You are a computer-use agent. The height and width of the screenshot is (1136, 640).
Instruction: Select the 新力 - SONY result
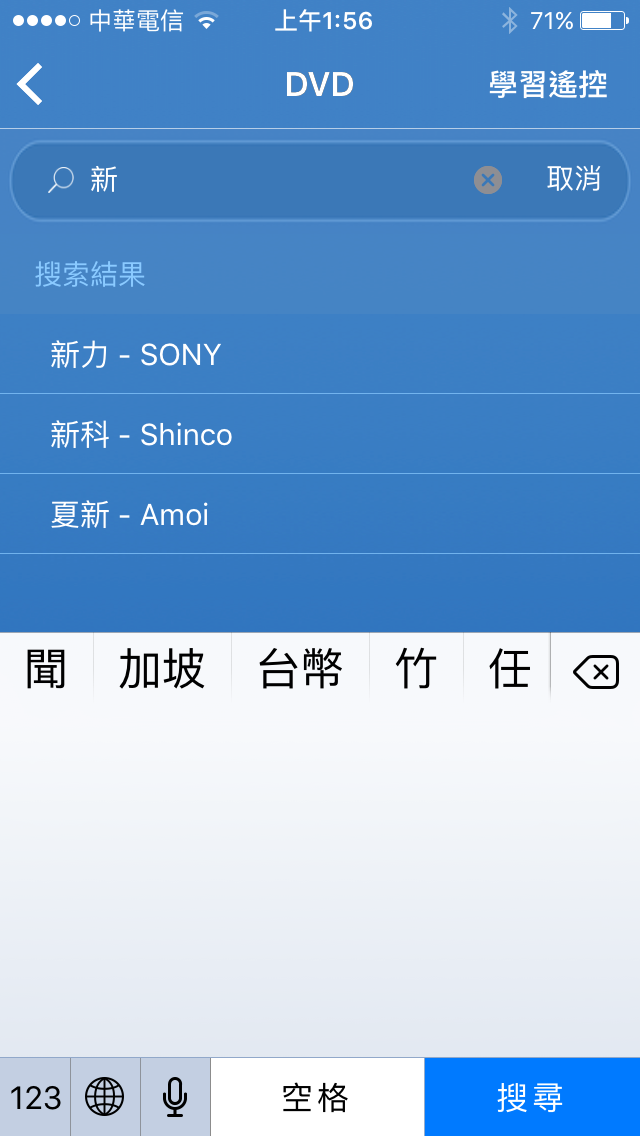[320, 354]
